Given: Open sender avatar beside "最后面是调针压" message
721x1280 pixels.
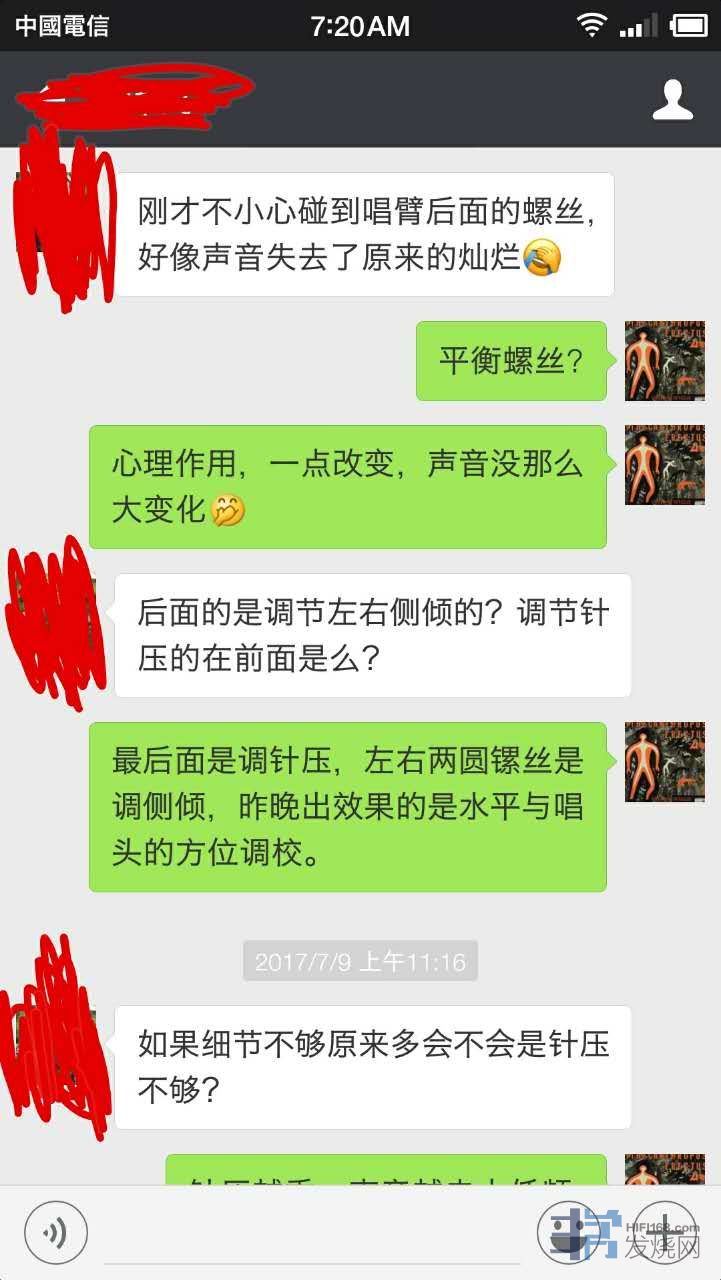Looking at the screenshot, I should coord(664,762).
